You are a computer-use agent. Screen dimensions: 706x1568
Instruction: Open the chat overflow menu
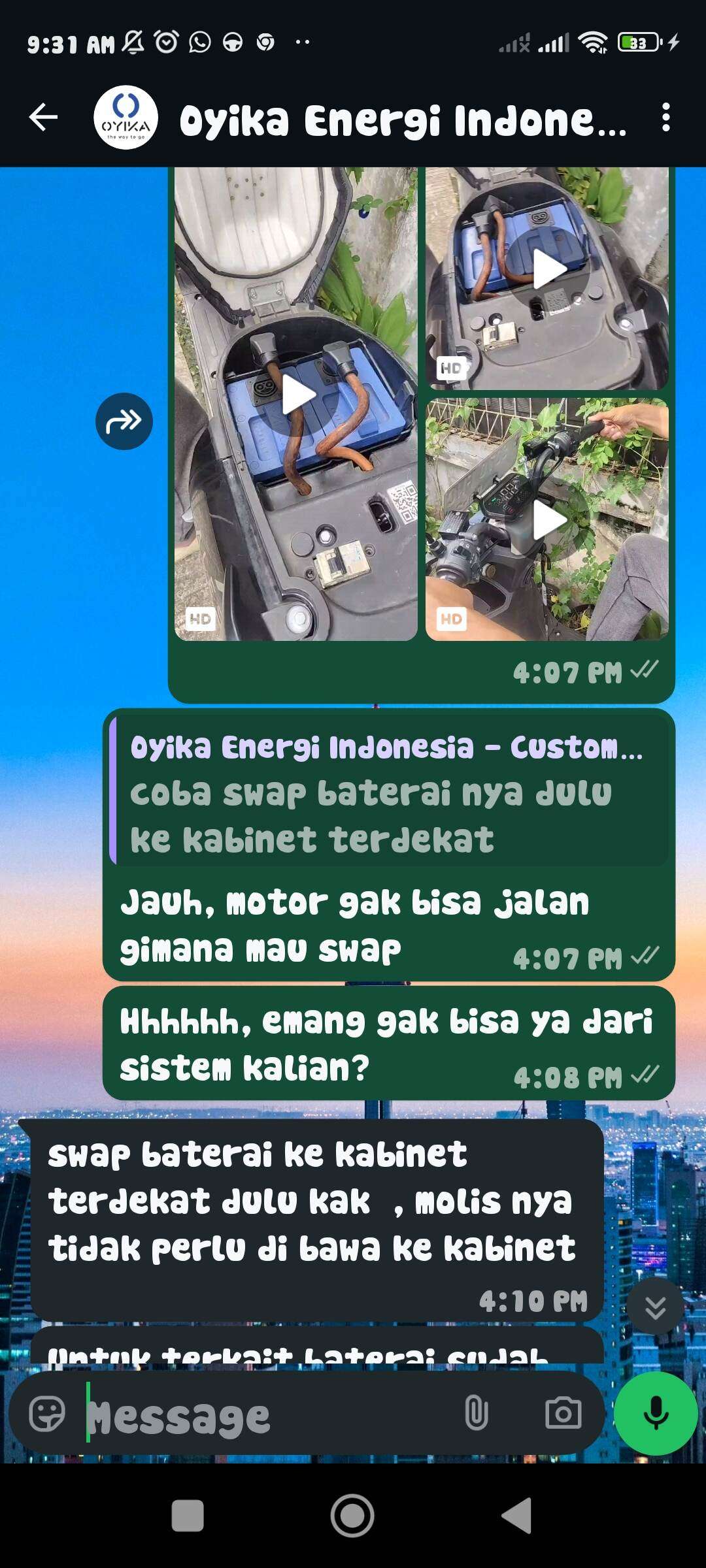(665, 118)
